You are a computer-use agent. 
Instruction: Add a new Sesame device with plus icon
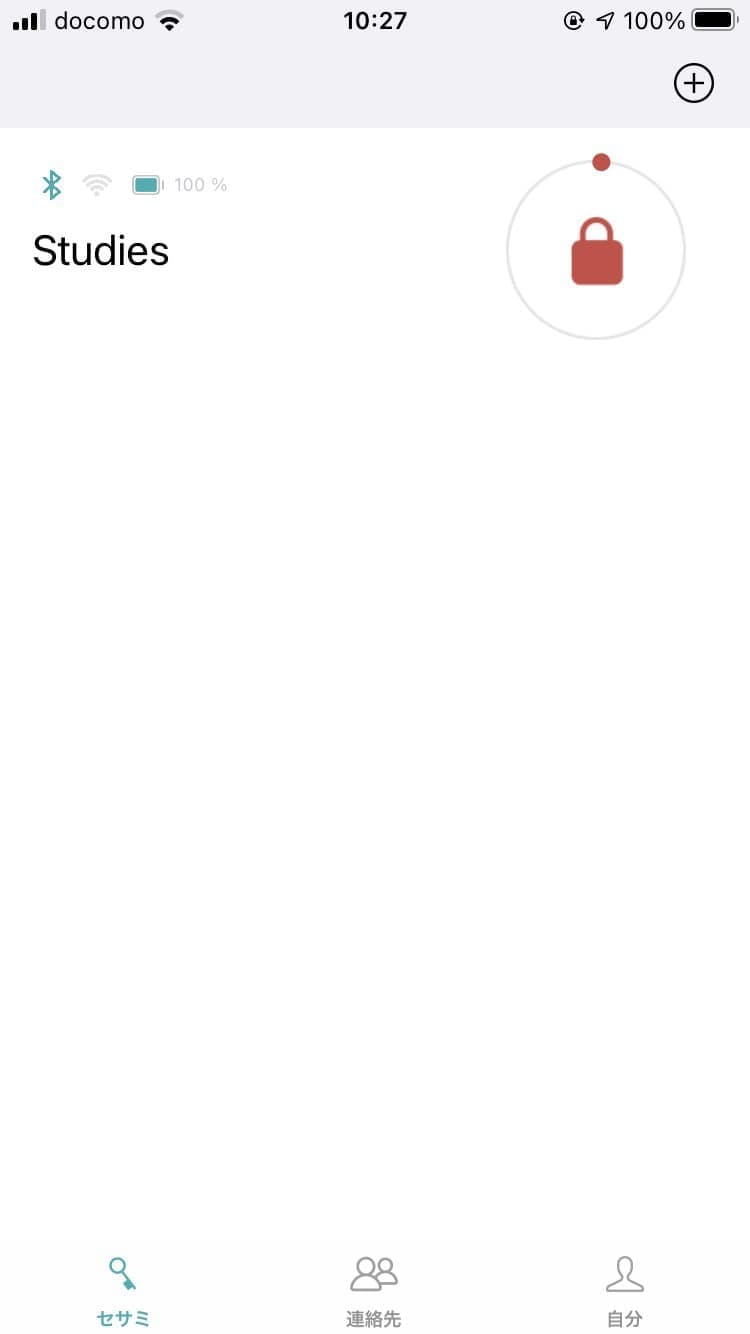click(693, 83)
